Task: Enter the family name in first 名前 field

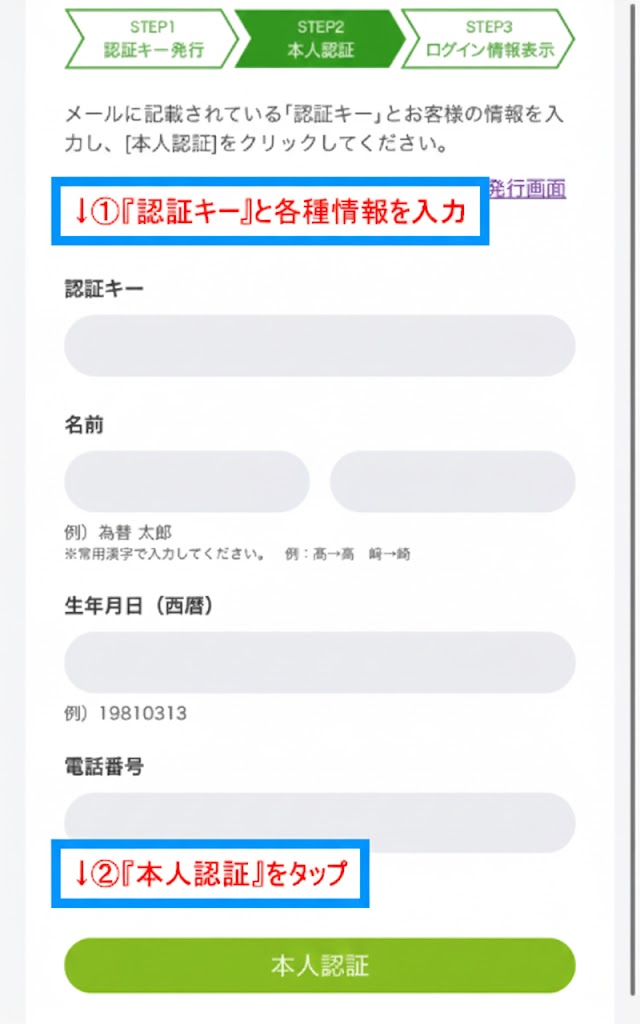Action: coord(187,482)
